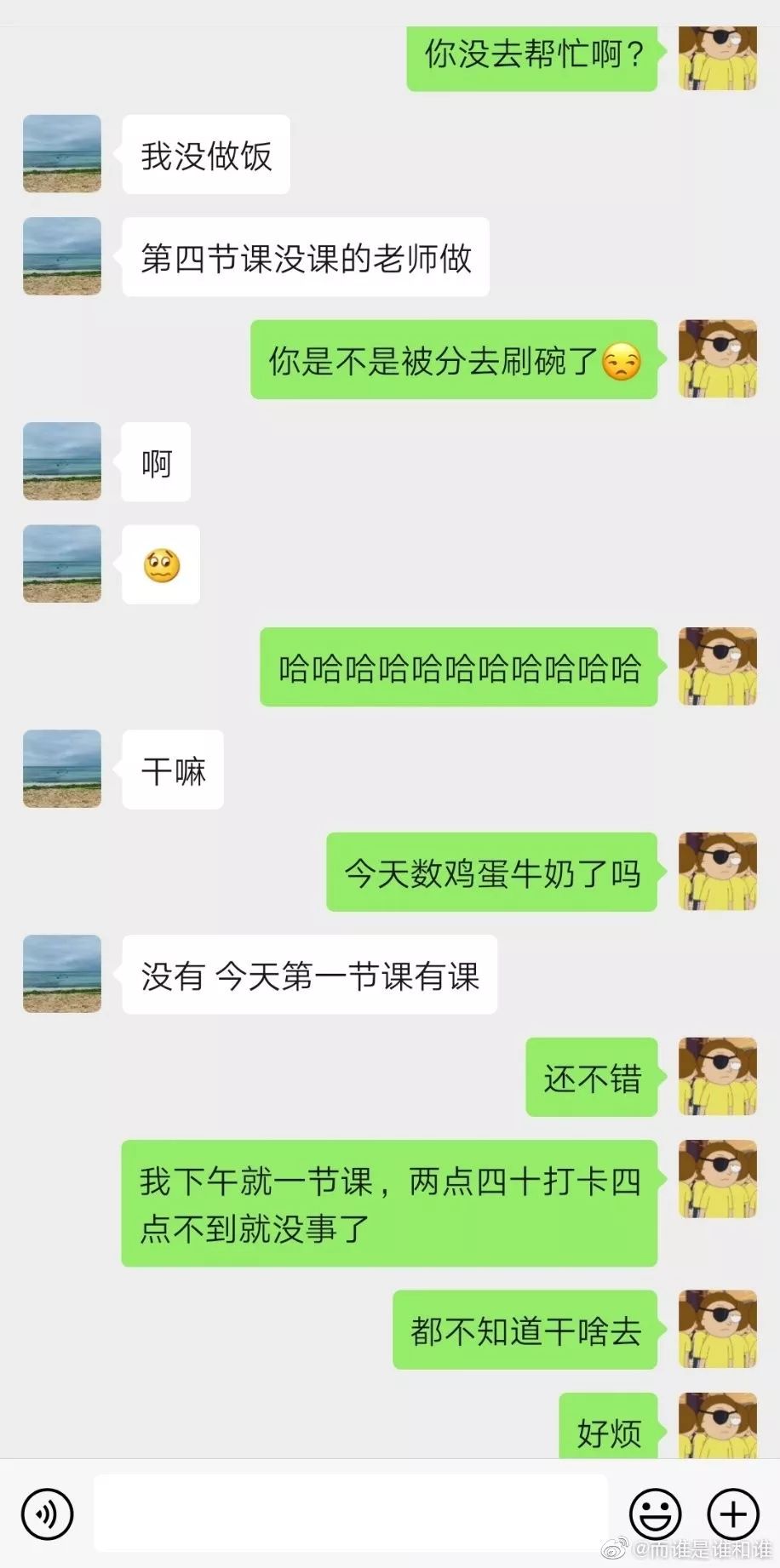This screenshot has height=1568, width=780.
Task: Open the plus attachments menu
Action: (733, 1514)
